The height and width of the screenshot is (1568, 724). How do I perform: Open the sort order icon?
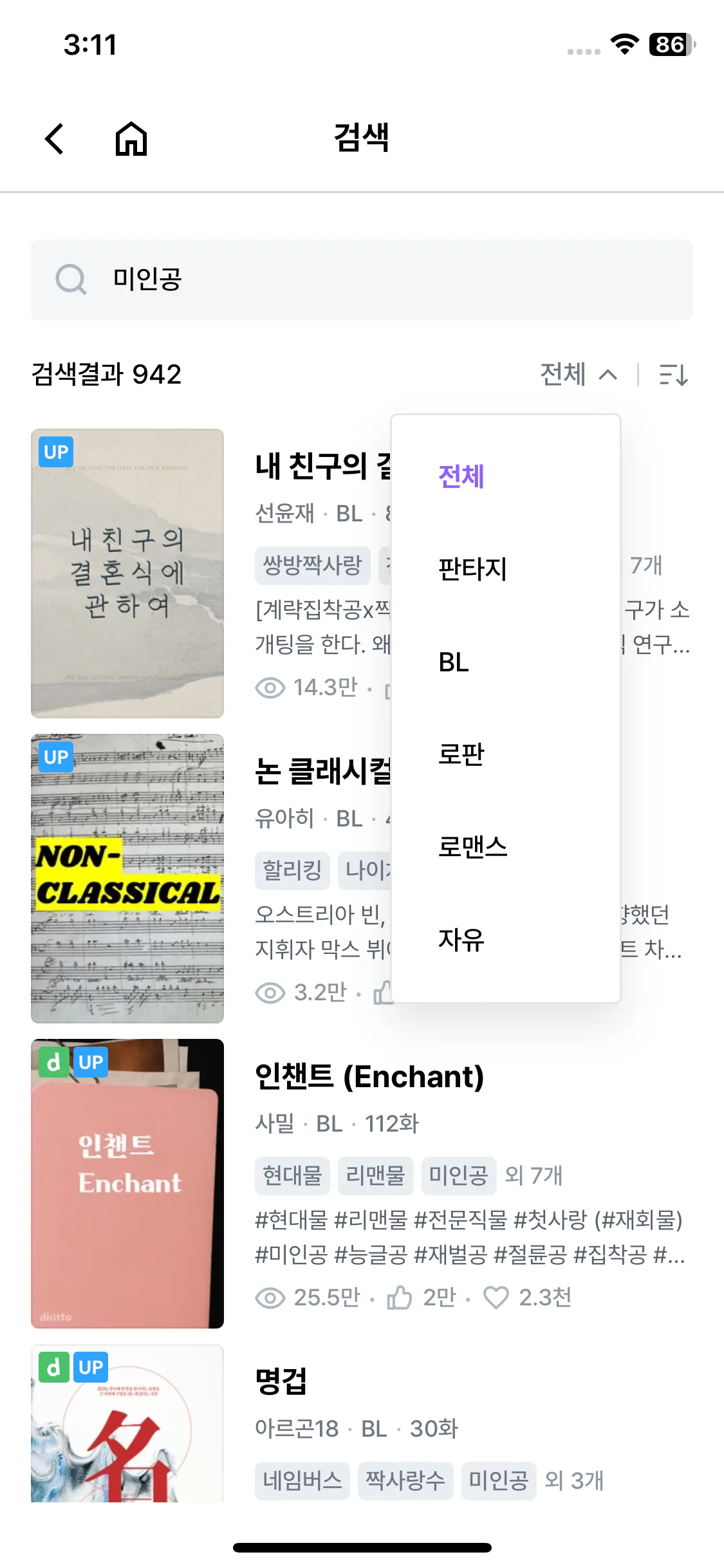(x=674, y=374)
